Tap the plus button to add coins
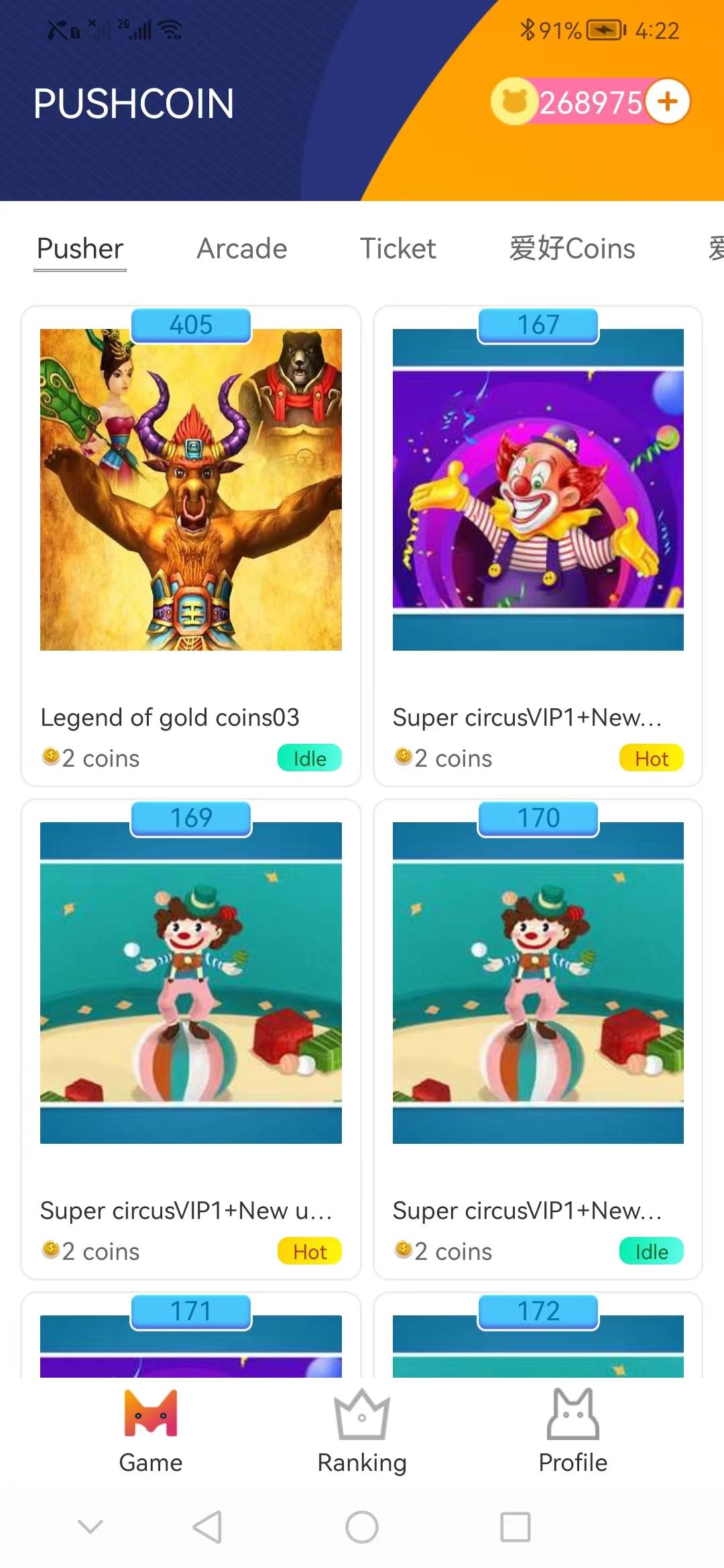The height and width of the screenshot is (1568, 724). (668, 102)
